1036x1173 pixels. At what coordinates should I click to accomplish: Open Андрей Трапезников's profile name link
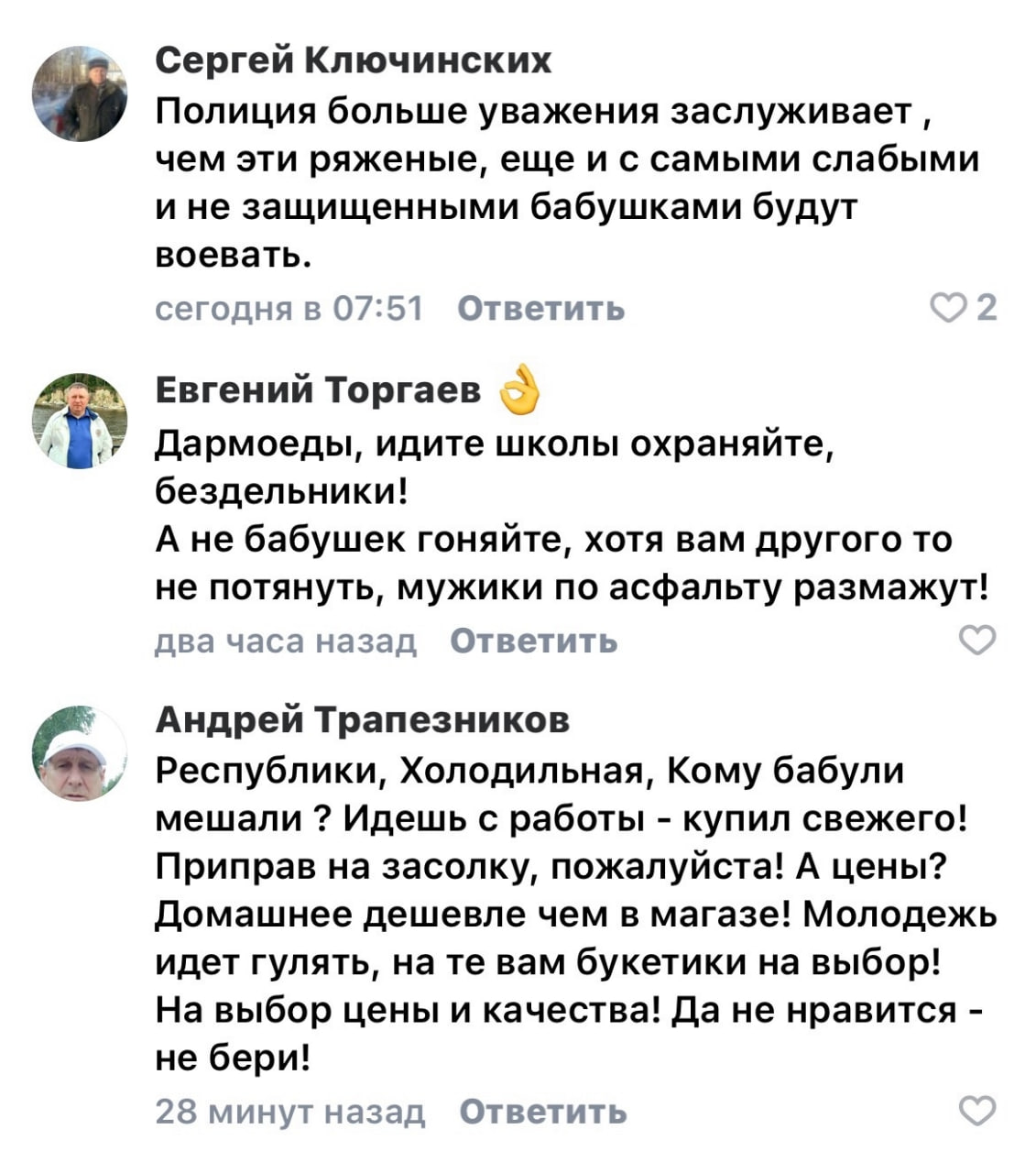coord(363,720)
